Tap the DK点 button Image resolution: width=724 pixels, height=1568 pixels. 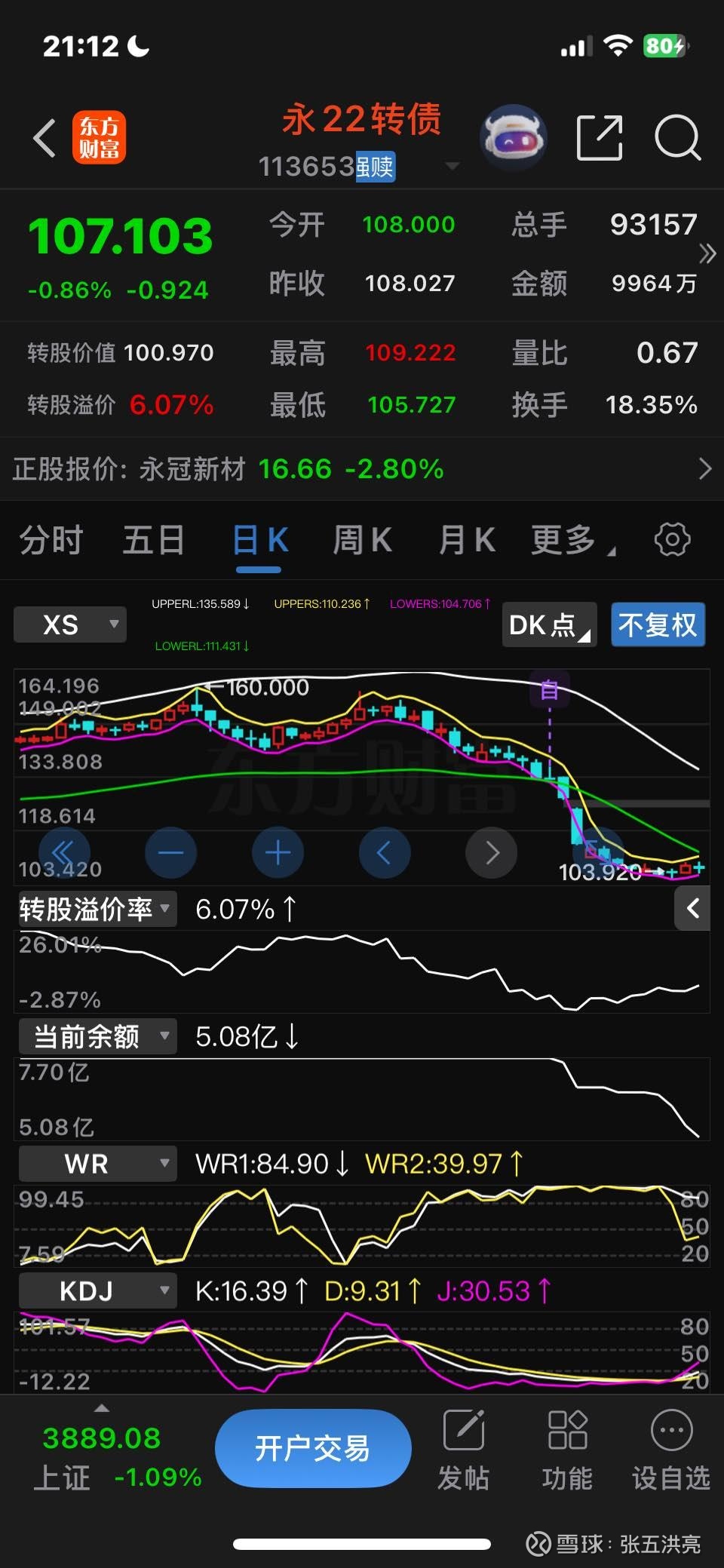point(549,624)
